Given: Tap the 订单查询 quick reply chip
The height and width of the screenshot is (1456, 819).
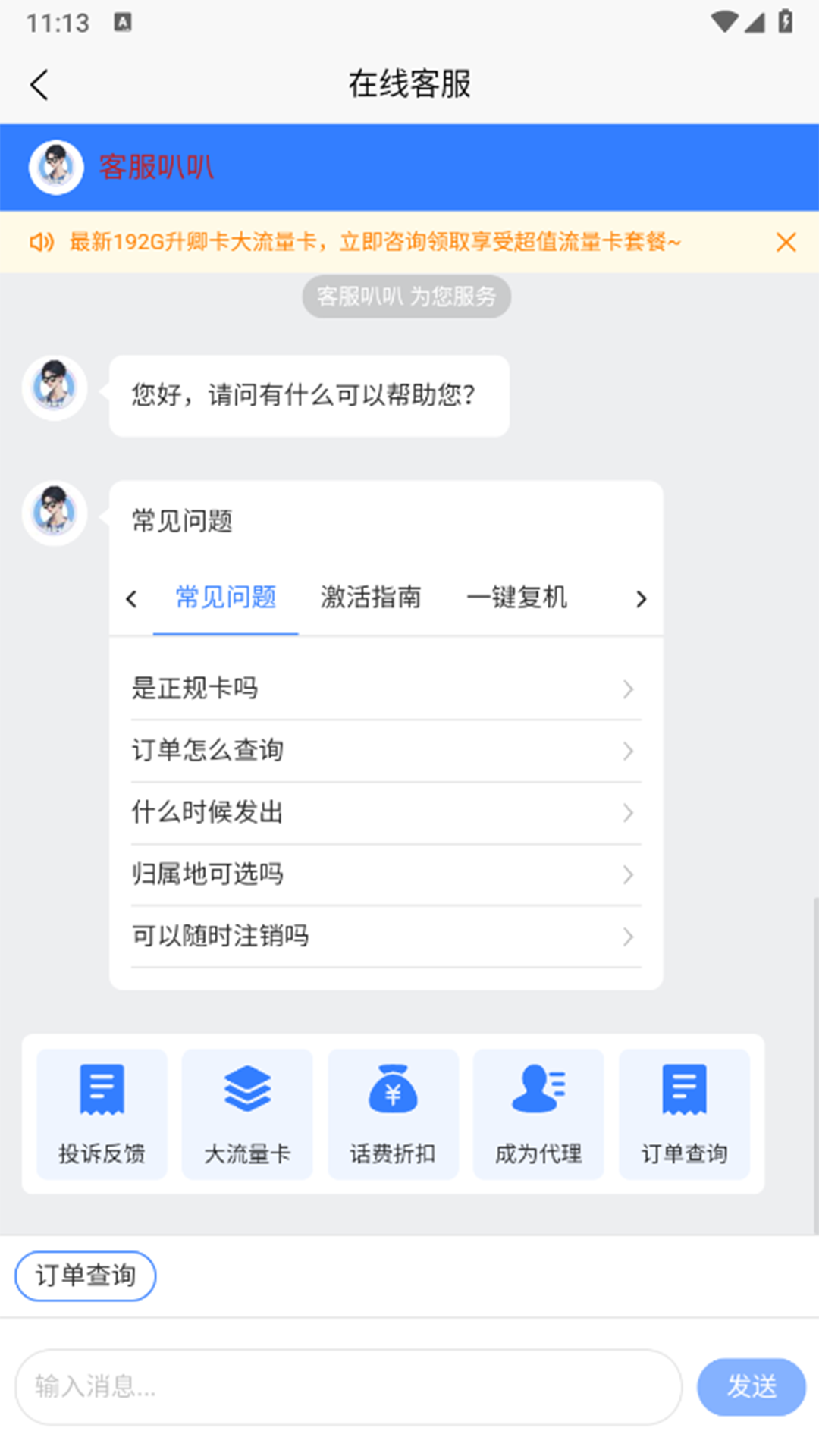Looking at the screenshot, I should pos(85,1276).
